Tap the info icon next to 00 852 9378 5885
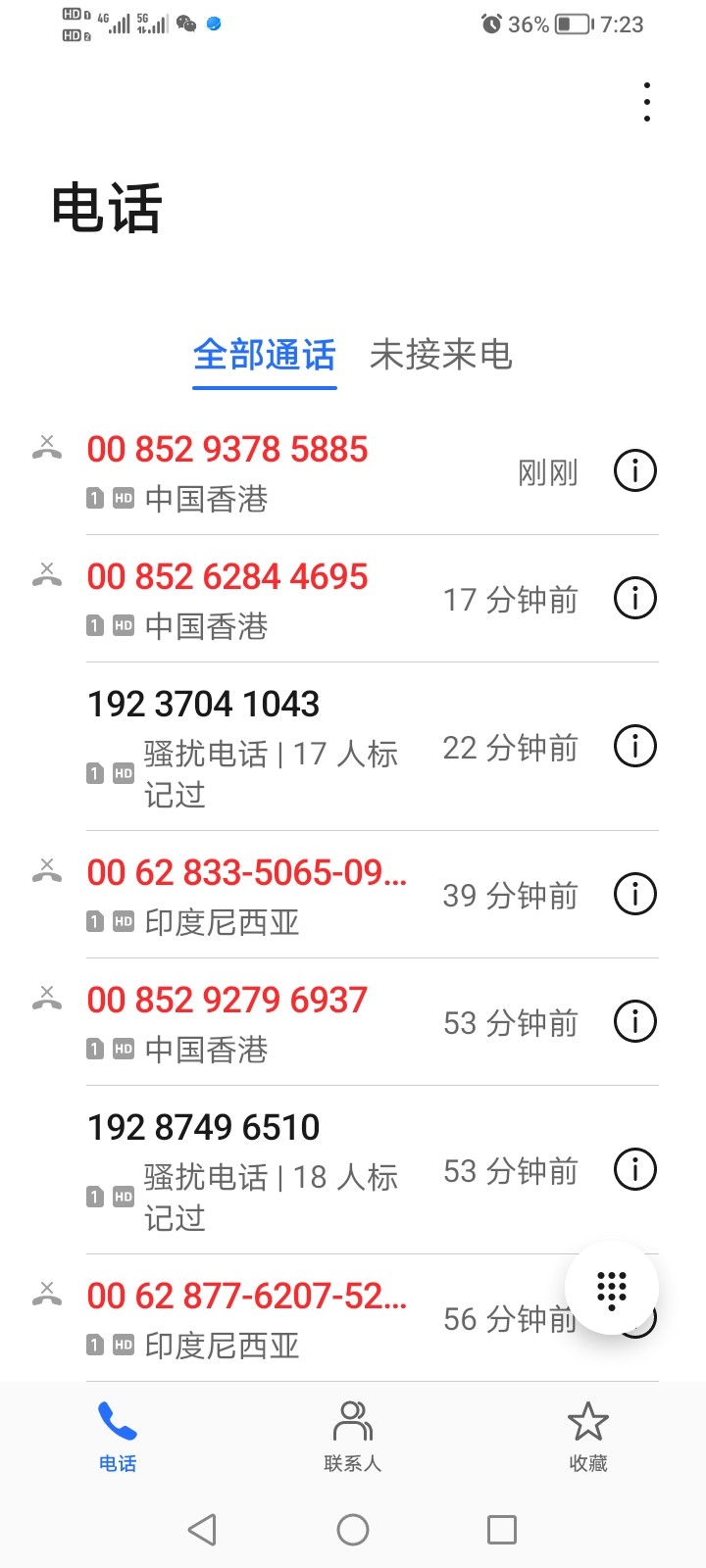Image resolution: width=706 pixels, height=1568 pixels. point(634,470)
